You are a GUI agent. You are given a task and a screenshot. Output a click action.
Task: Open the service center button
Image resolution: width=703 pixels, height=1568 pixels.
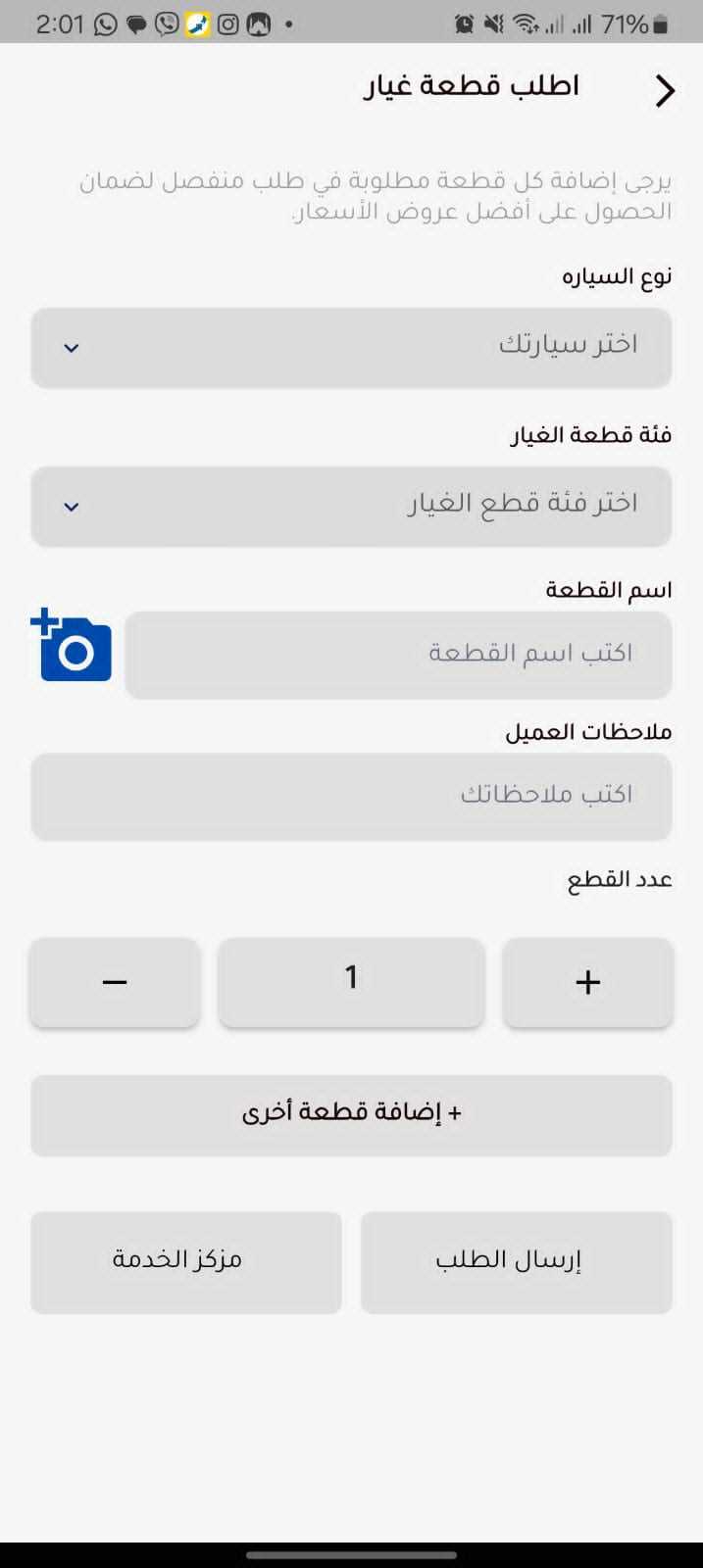coord(186,1261)
